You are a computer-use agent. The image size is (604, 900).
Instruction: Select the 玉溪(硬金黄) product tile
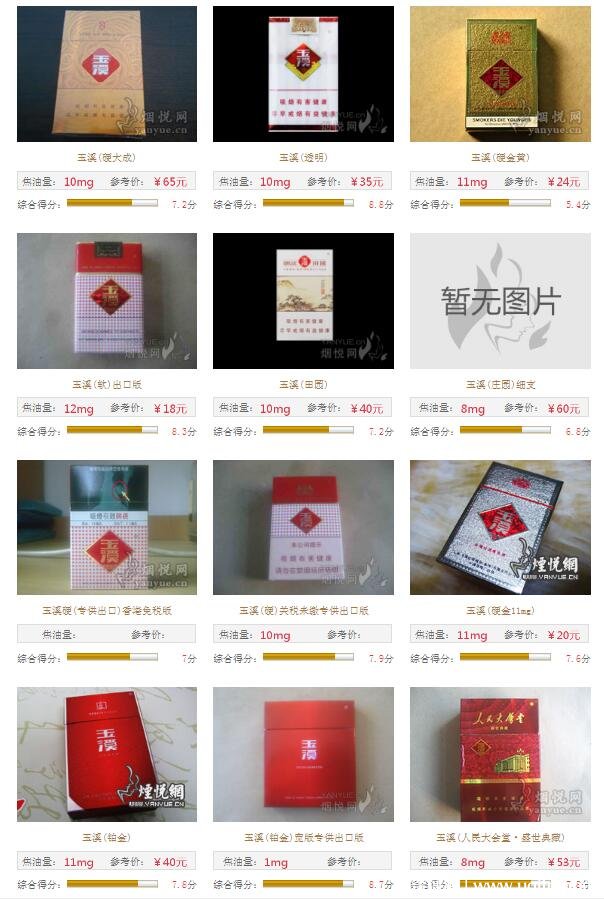(x=499, y=75)
